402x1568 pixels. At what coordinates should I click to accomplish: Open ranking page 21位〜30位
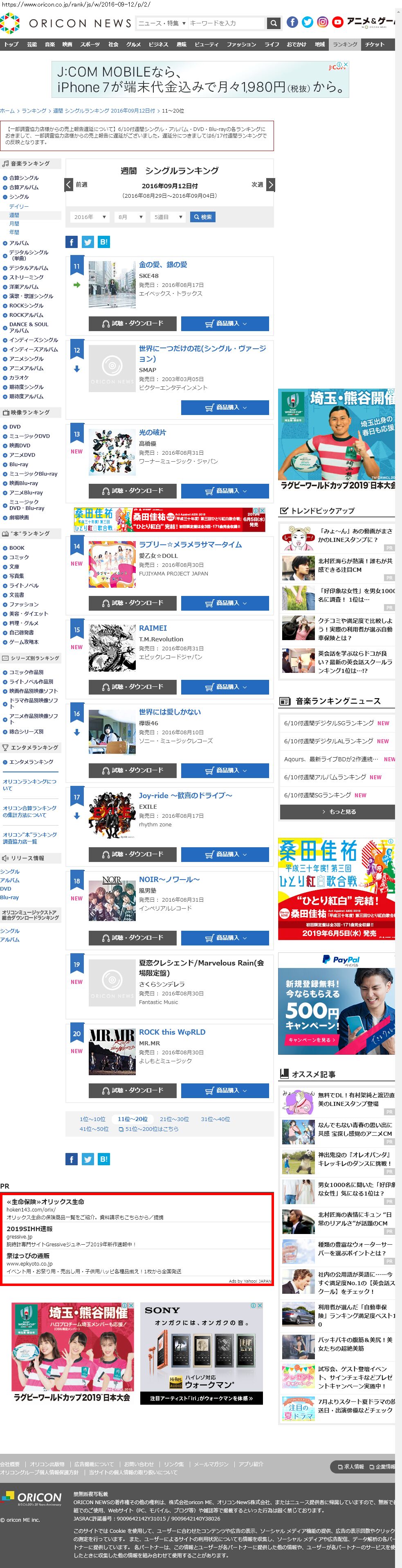pos(174,1119)
